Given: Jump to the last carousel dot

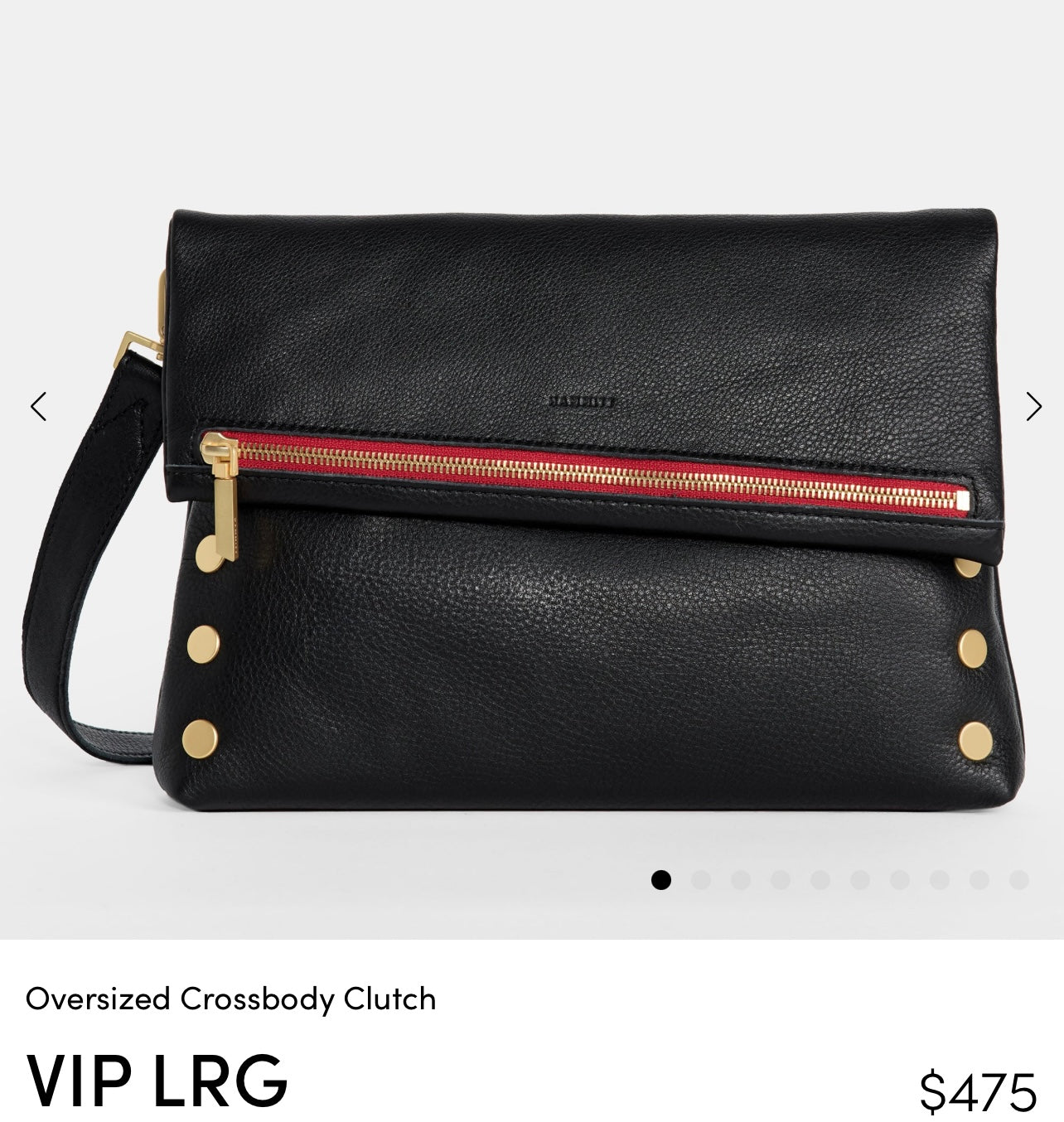Looking at the screenshot, I should coord(1018,880).
